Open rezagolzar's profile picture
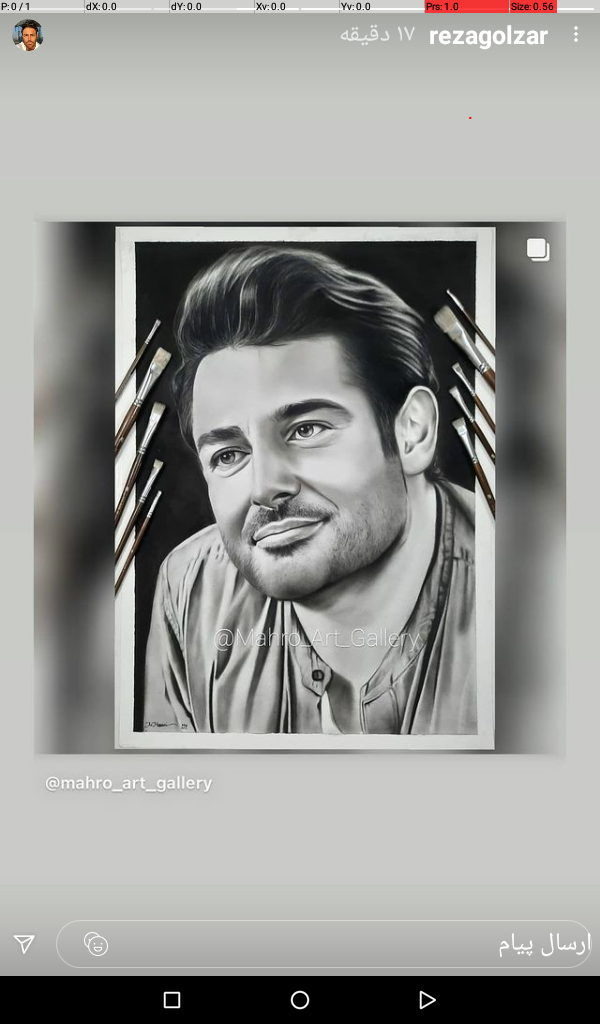This screenshot has width=600, height=1024. tap(27, 36)
